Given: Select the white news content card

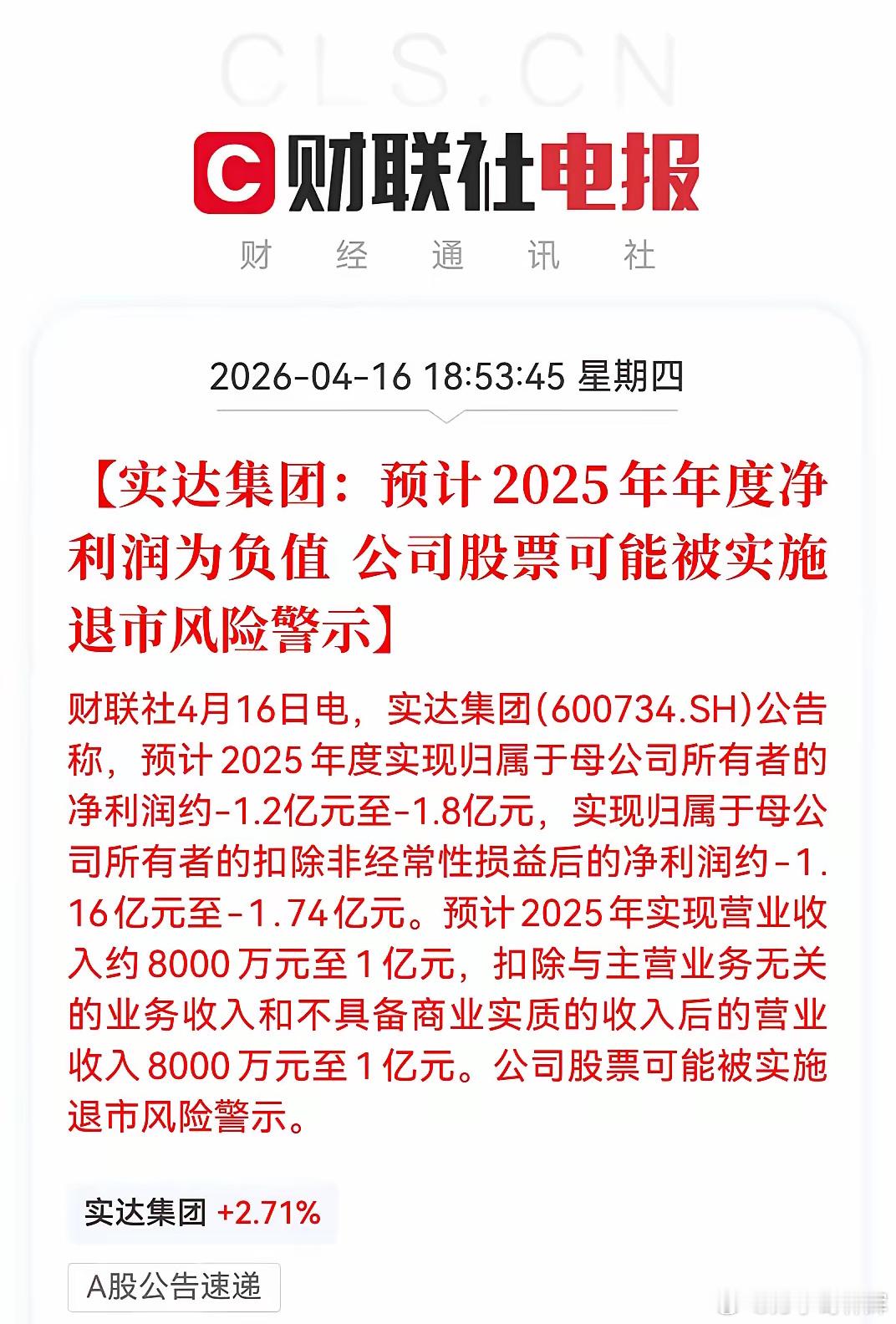Looking at the screenshot, I should (445, 794).
